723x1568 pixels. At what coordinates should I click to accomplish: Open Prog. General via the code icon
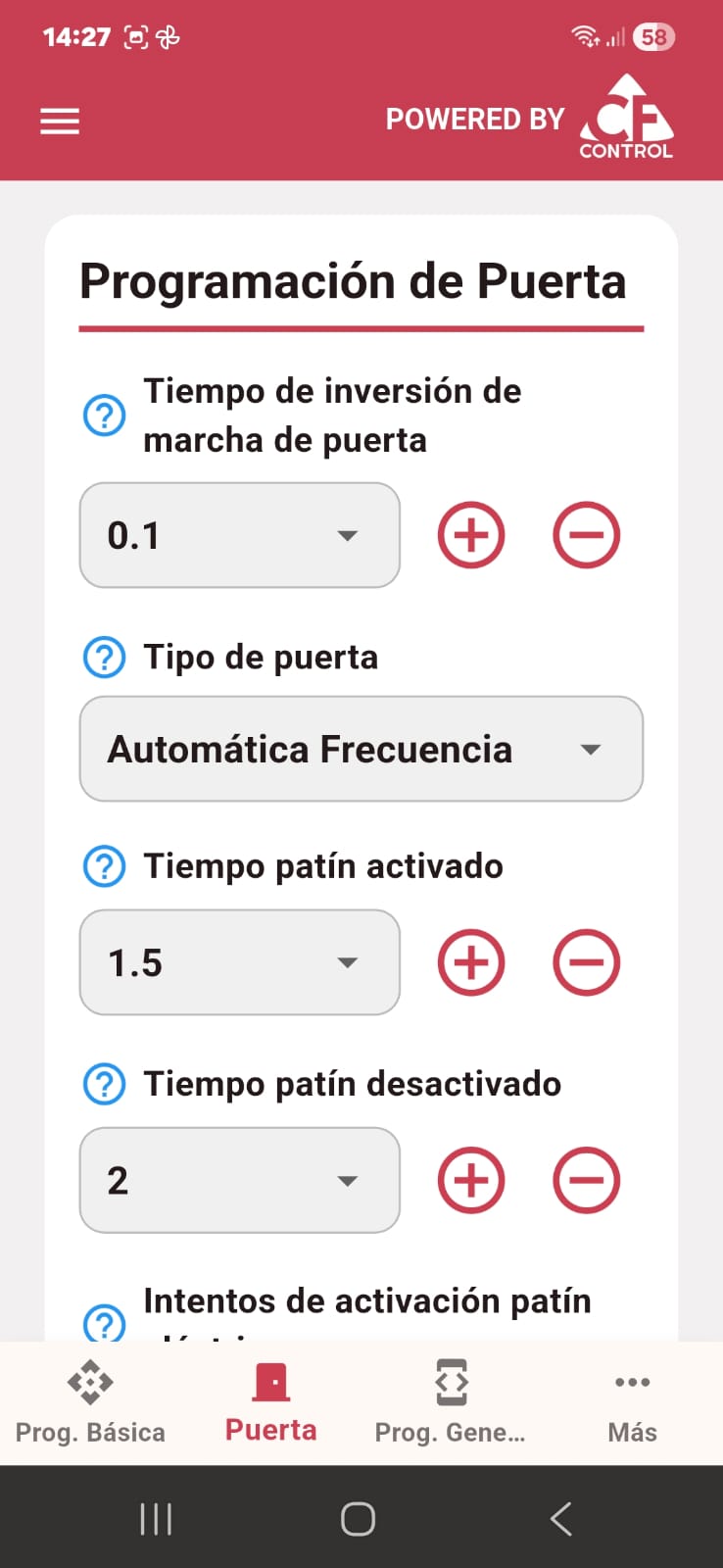452,1384
